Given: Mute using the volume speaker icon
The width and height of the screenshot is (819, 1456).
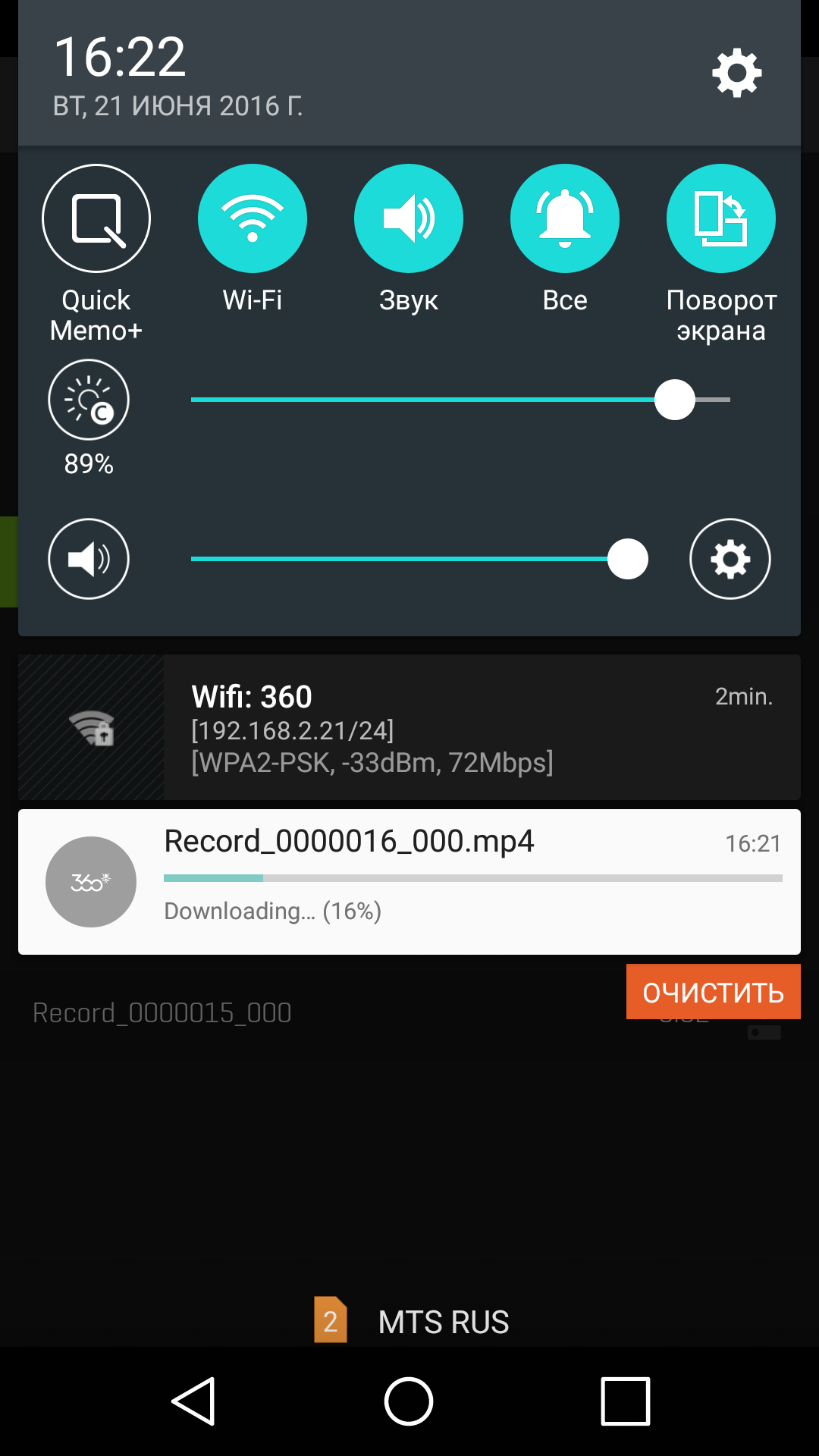Looking at the screenshot, I should (89, 559).
